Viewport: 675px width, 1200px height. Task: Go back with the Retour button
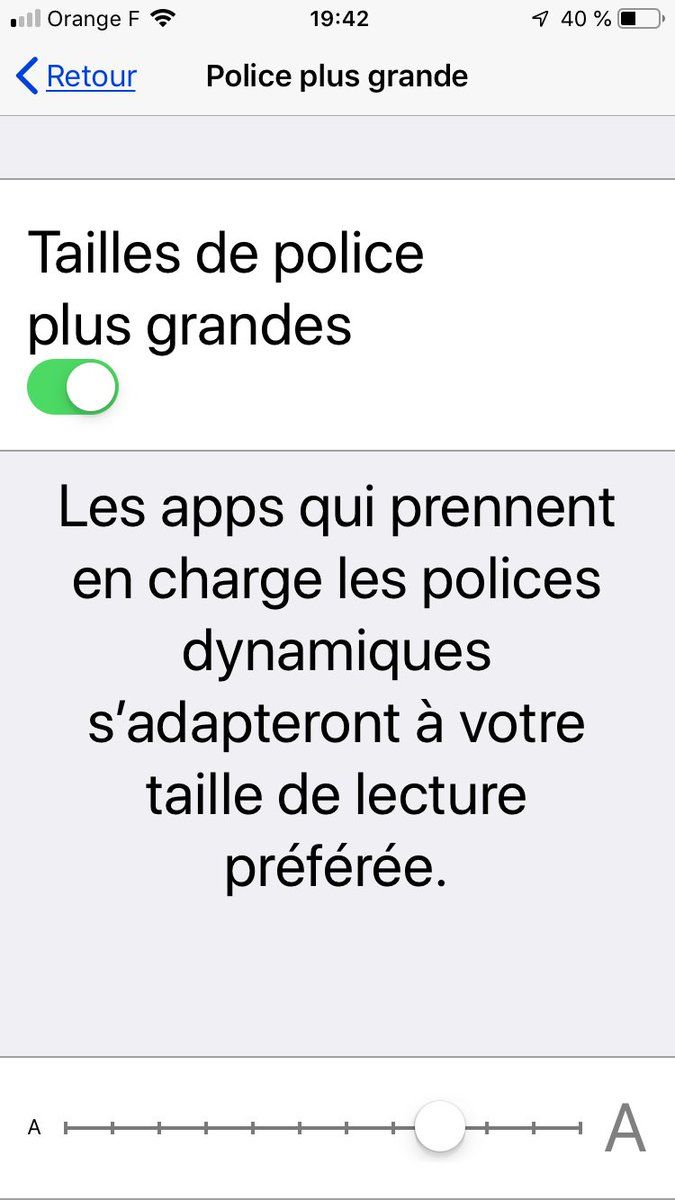point(77,76)
